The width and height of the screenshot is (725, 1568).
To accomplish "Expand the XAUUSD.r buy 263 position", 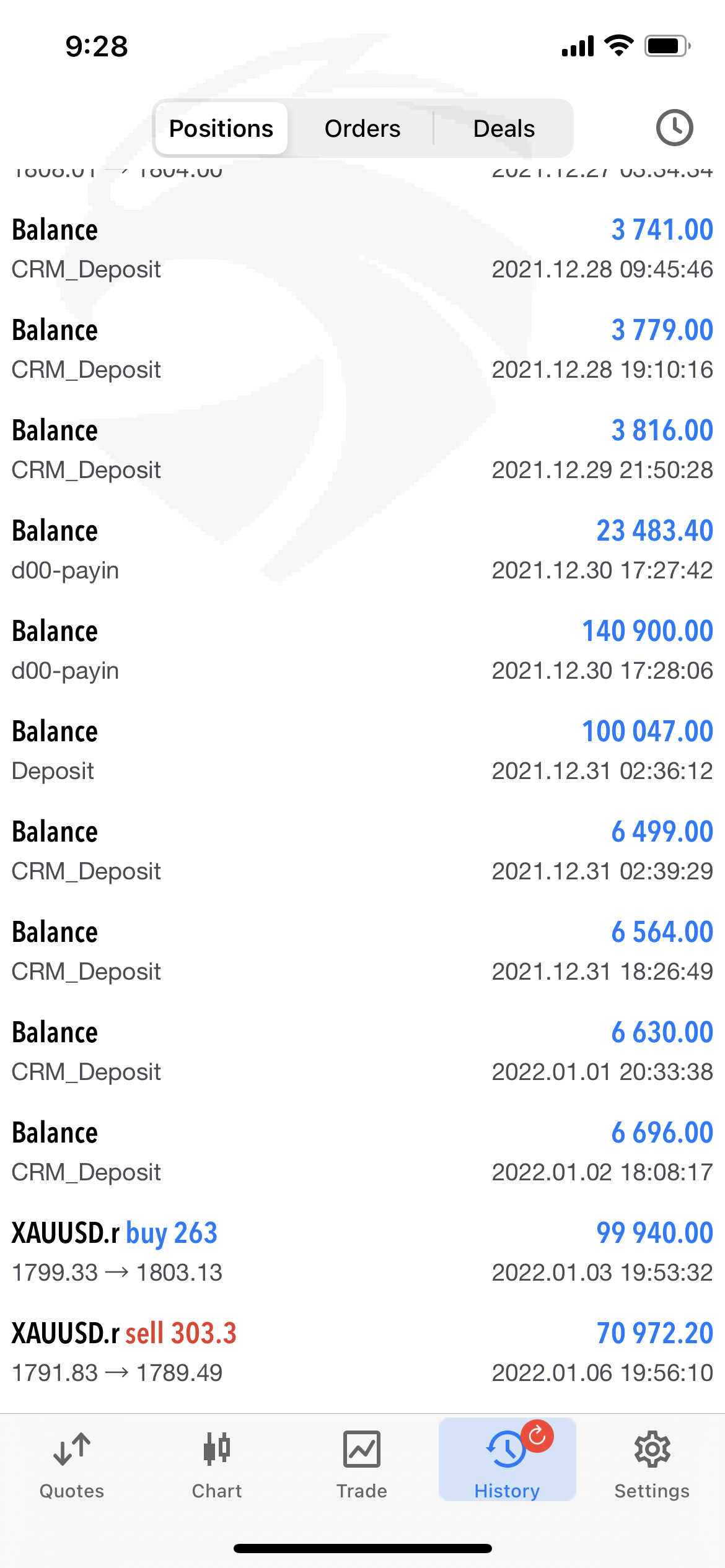I will pos(362,1252).
